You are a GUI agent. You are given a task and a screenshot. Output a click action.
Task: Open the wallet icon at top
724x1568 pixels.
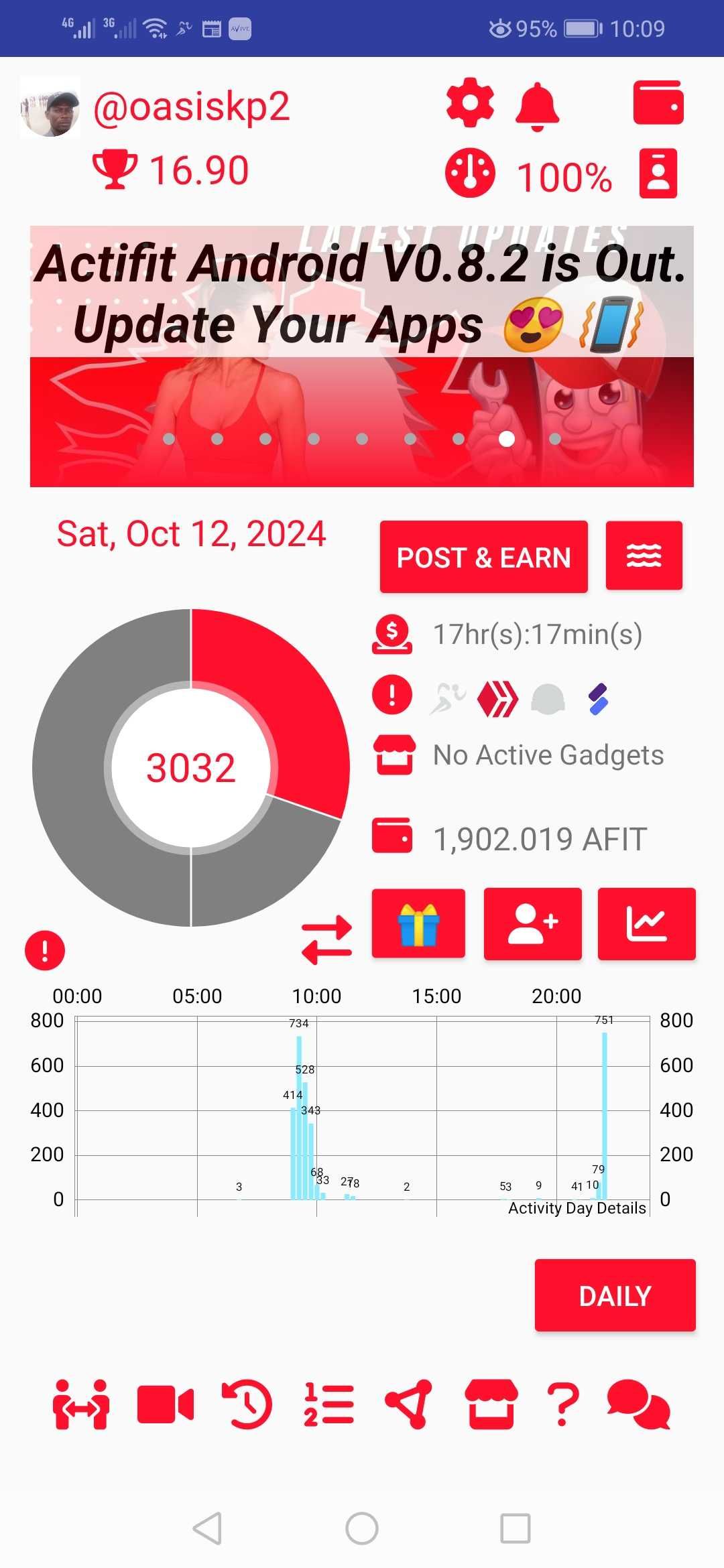pos(658,103)
